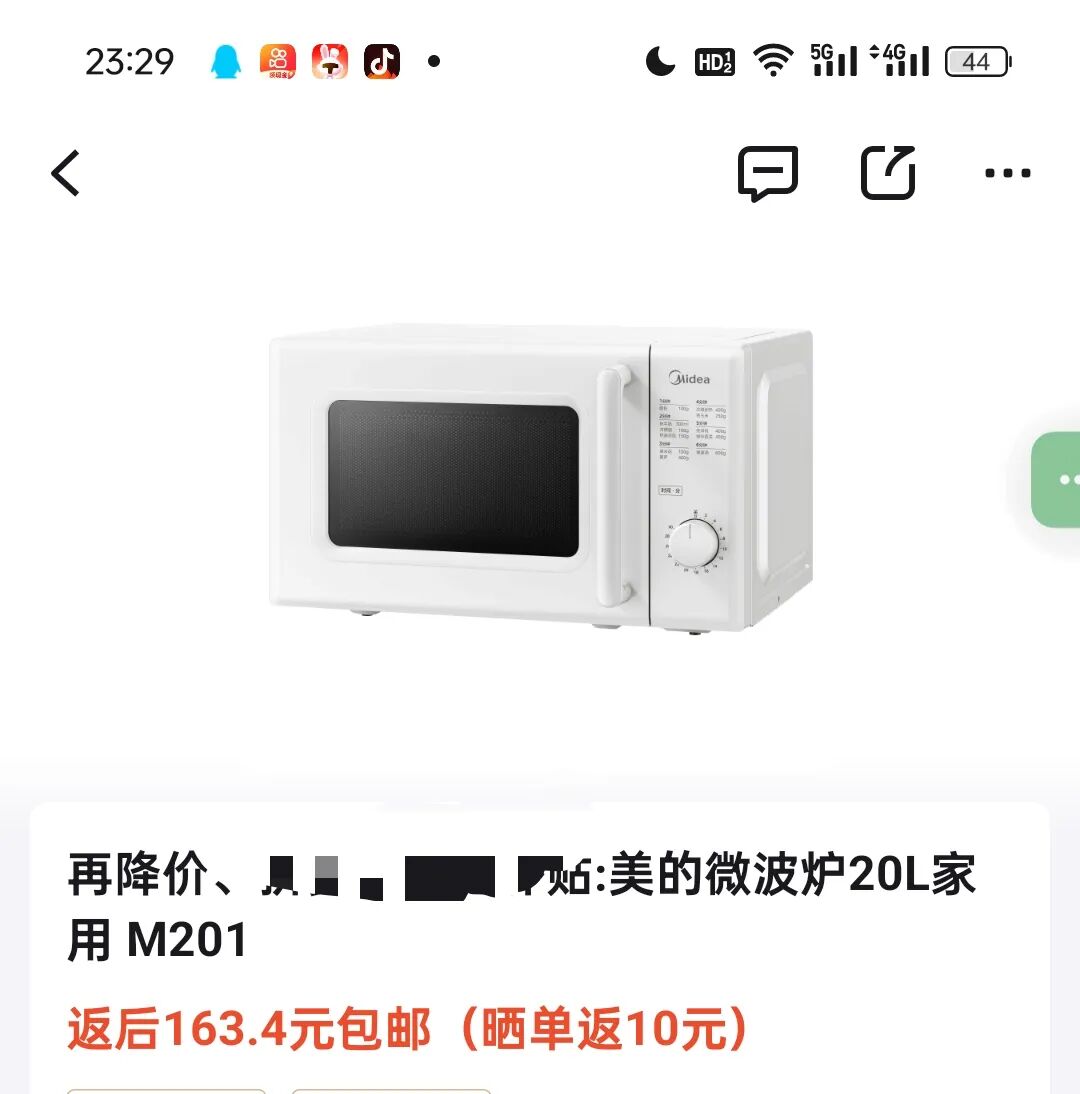The image size is (1080, 1094).
Task: Tap the Kuaishou icon in status bar
Action: [x=279, y=61]
